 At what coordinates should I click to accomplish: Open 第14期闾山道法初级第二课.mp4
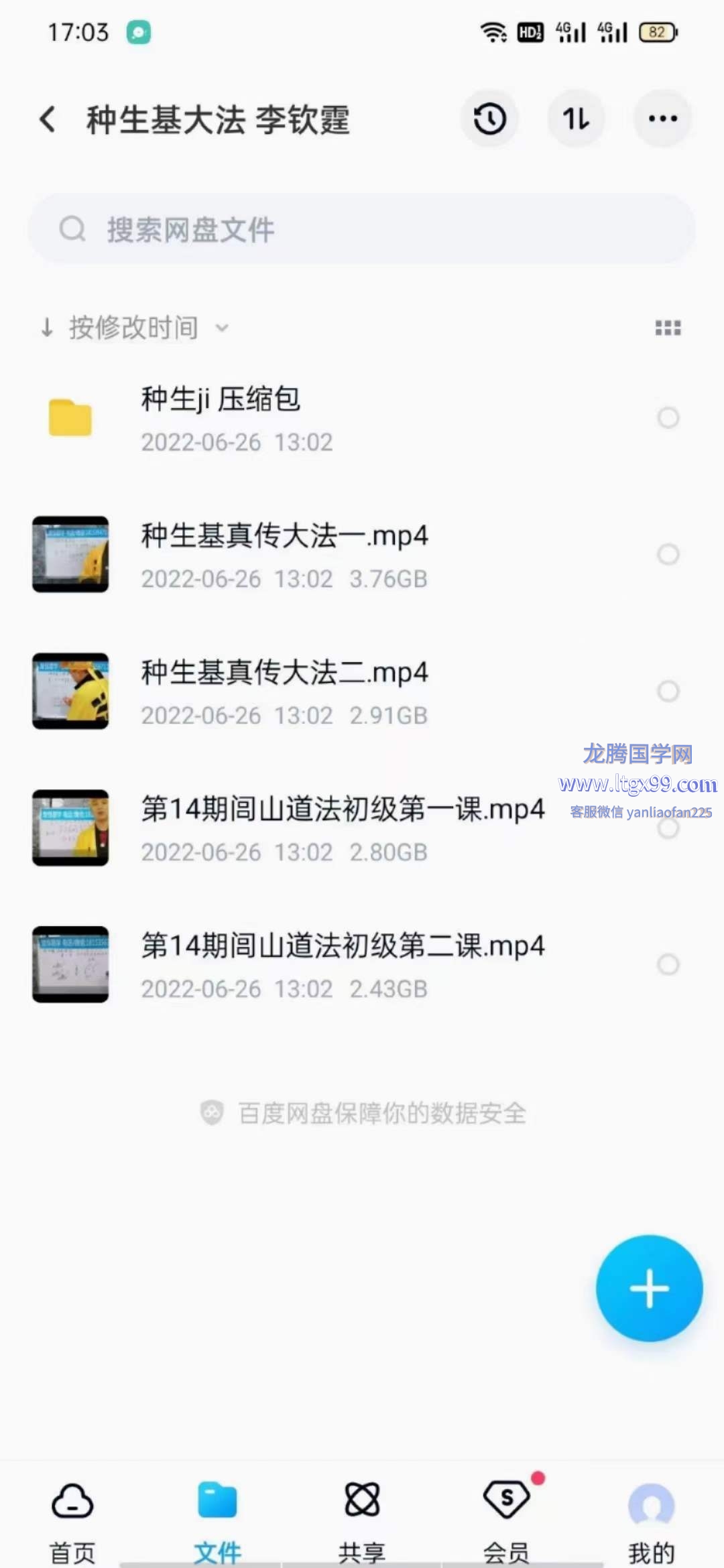pos(342,965)
